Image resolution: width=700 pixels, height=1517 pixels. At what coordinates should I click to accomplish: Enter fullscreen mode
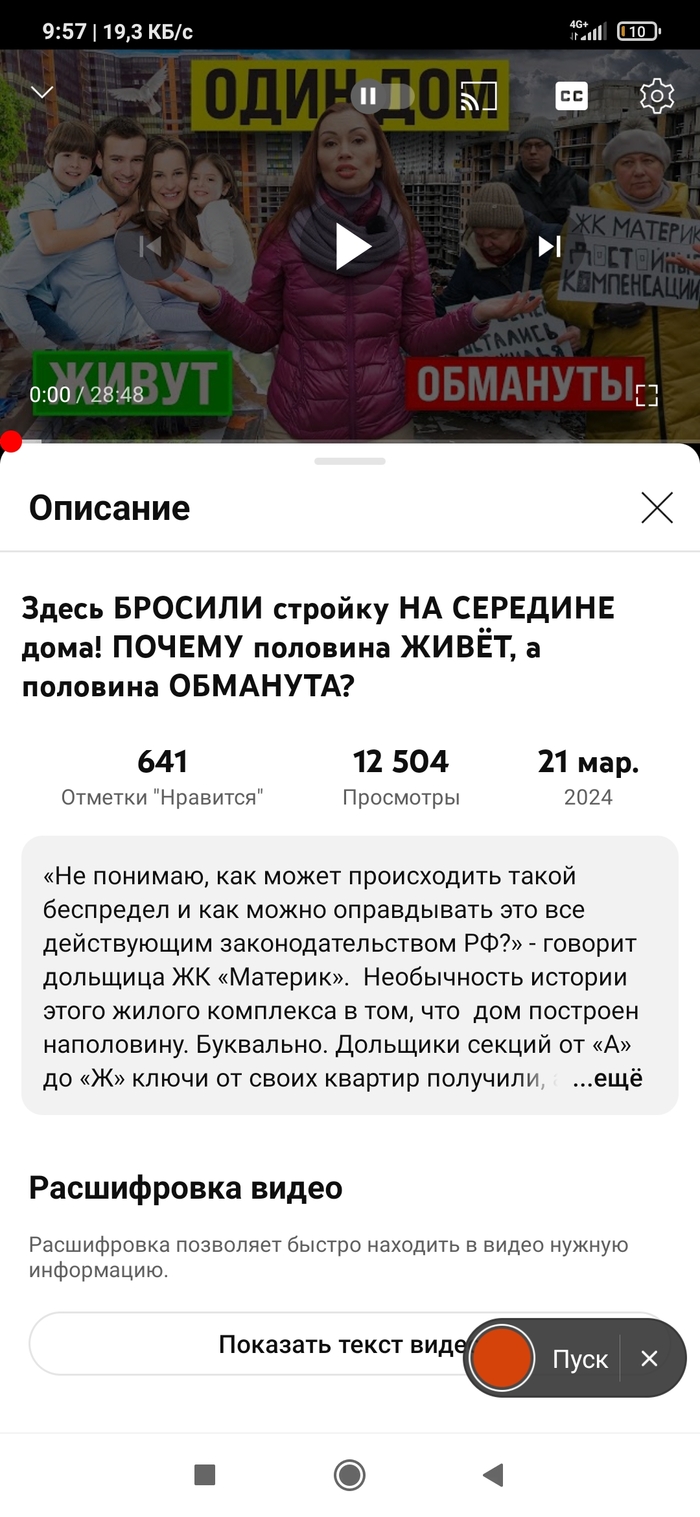(x=647, y=395)
